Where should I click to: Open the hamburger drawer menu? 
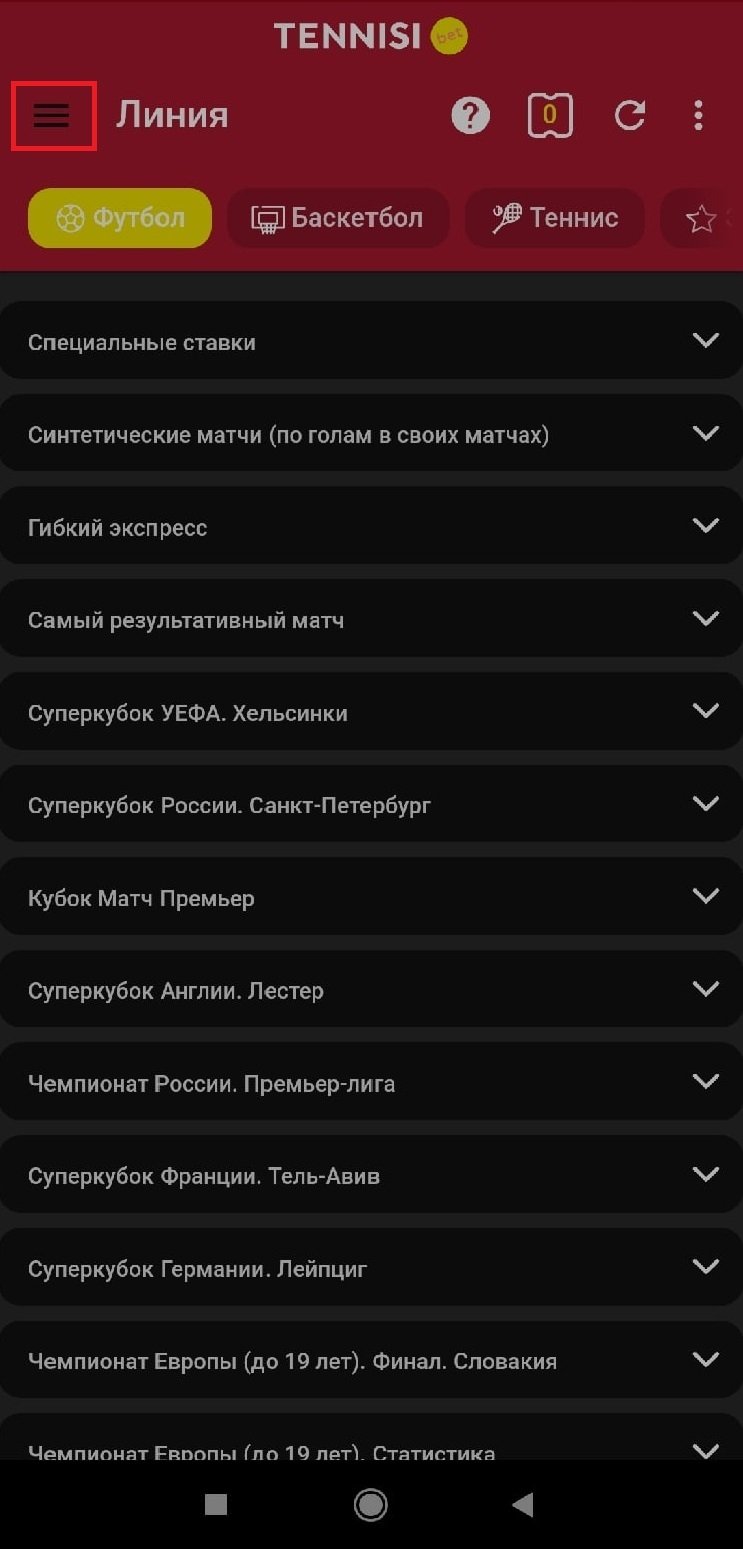[52, 116]
